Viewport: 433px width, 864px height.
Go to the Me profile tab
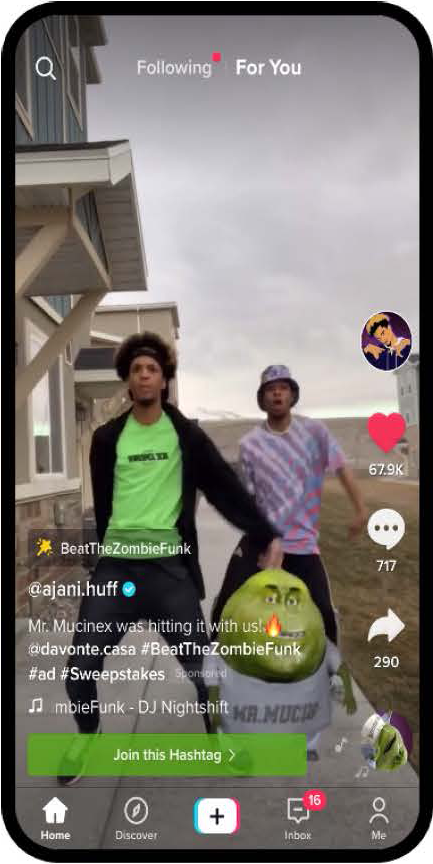click(378, 819)
